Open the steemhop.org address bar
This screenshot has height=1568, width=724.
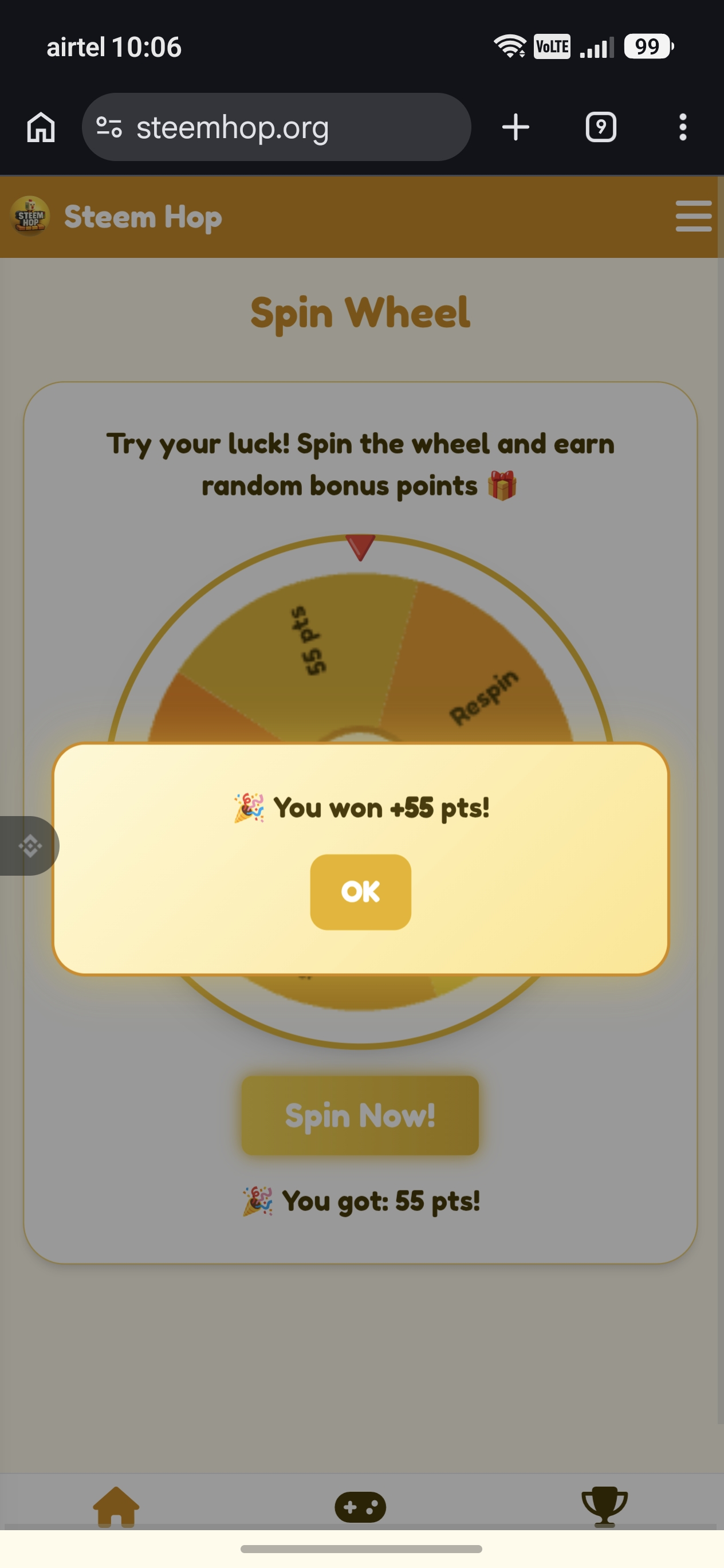(276, 127)
